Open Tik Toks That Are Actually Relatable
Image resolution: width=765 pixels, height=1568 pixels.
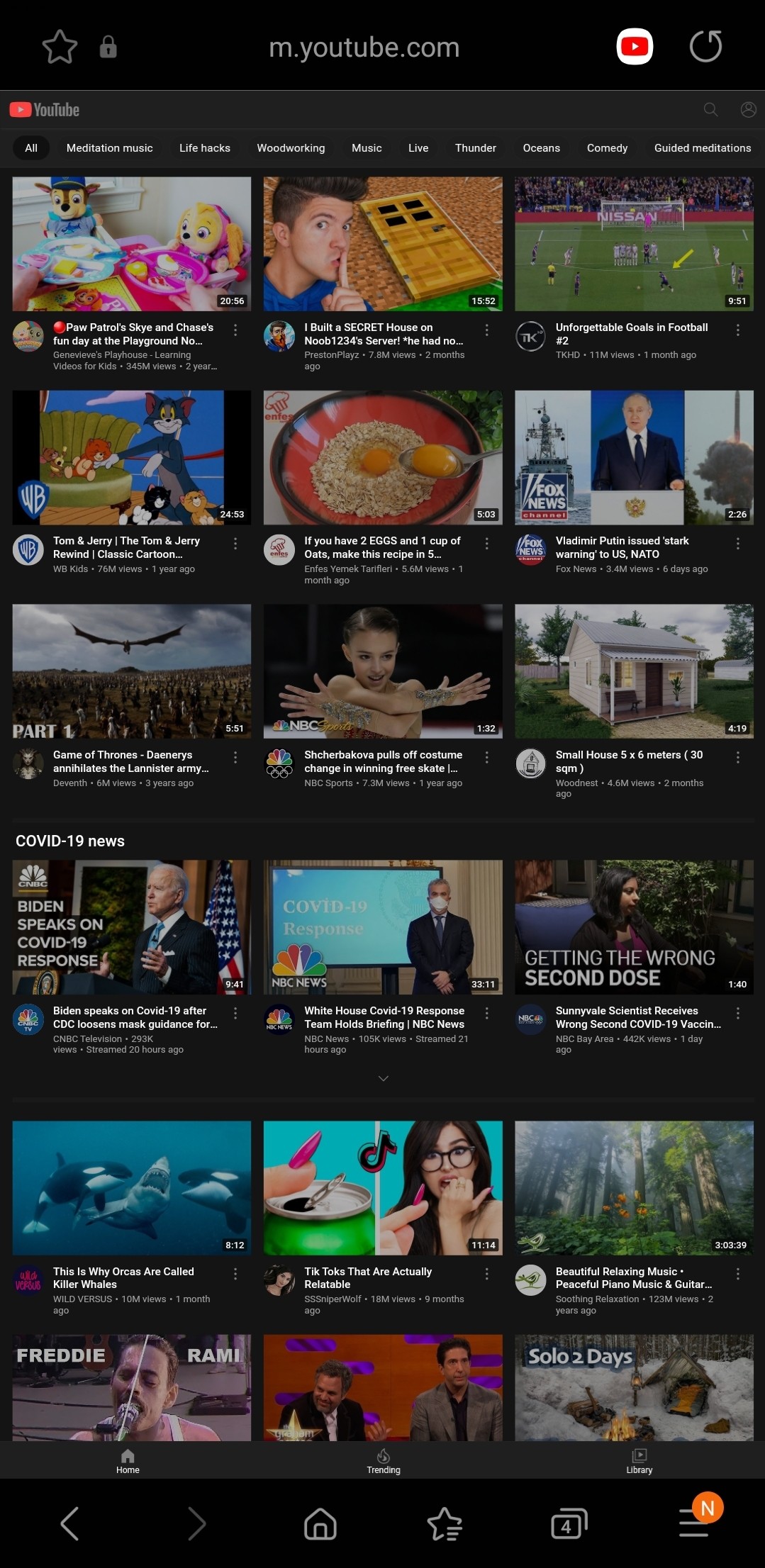pos(383,1187)
